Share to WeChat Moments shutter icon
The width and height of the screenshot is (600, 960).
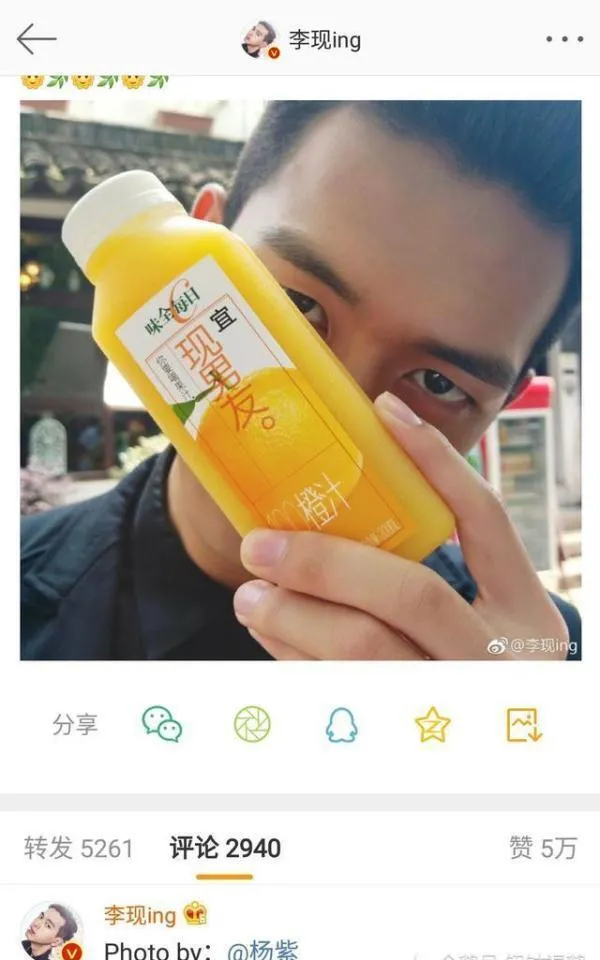click(x=252, y=724)
